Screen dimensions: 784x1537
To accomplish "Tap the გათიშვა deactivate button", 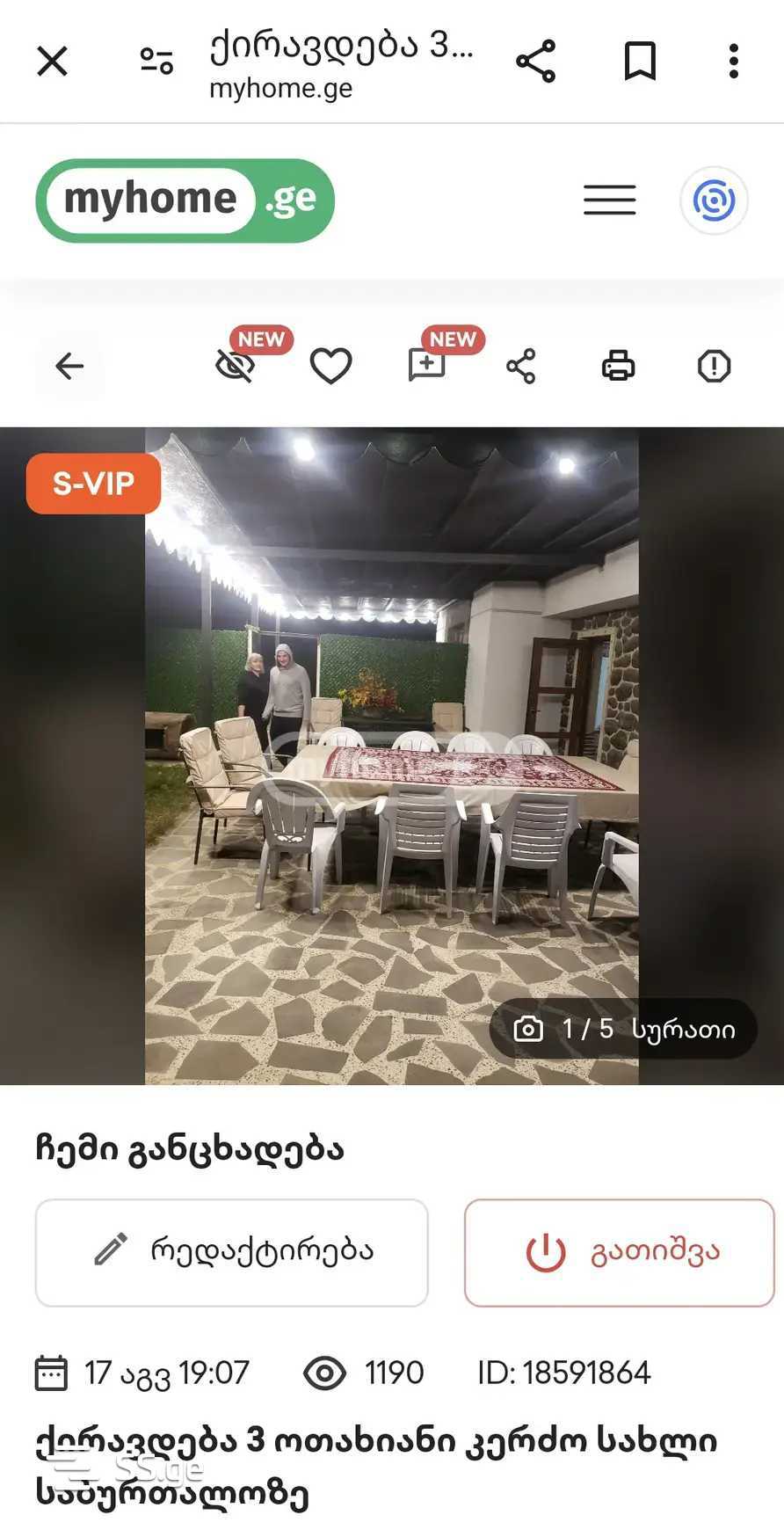I will tap(620, 1252).
